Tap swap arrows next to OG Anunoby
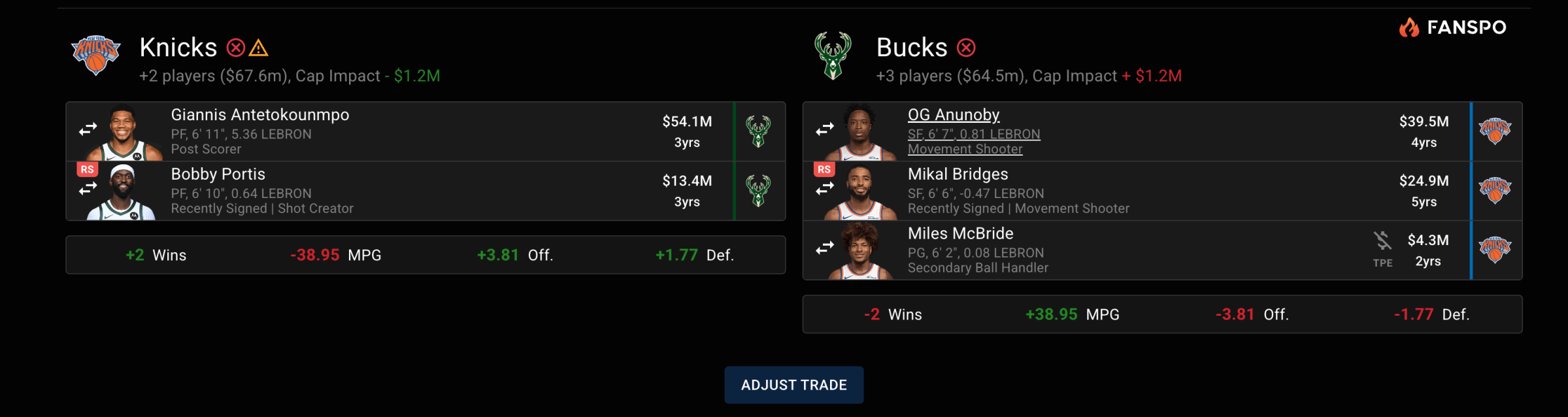 [825, 129]
